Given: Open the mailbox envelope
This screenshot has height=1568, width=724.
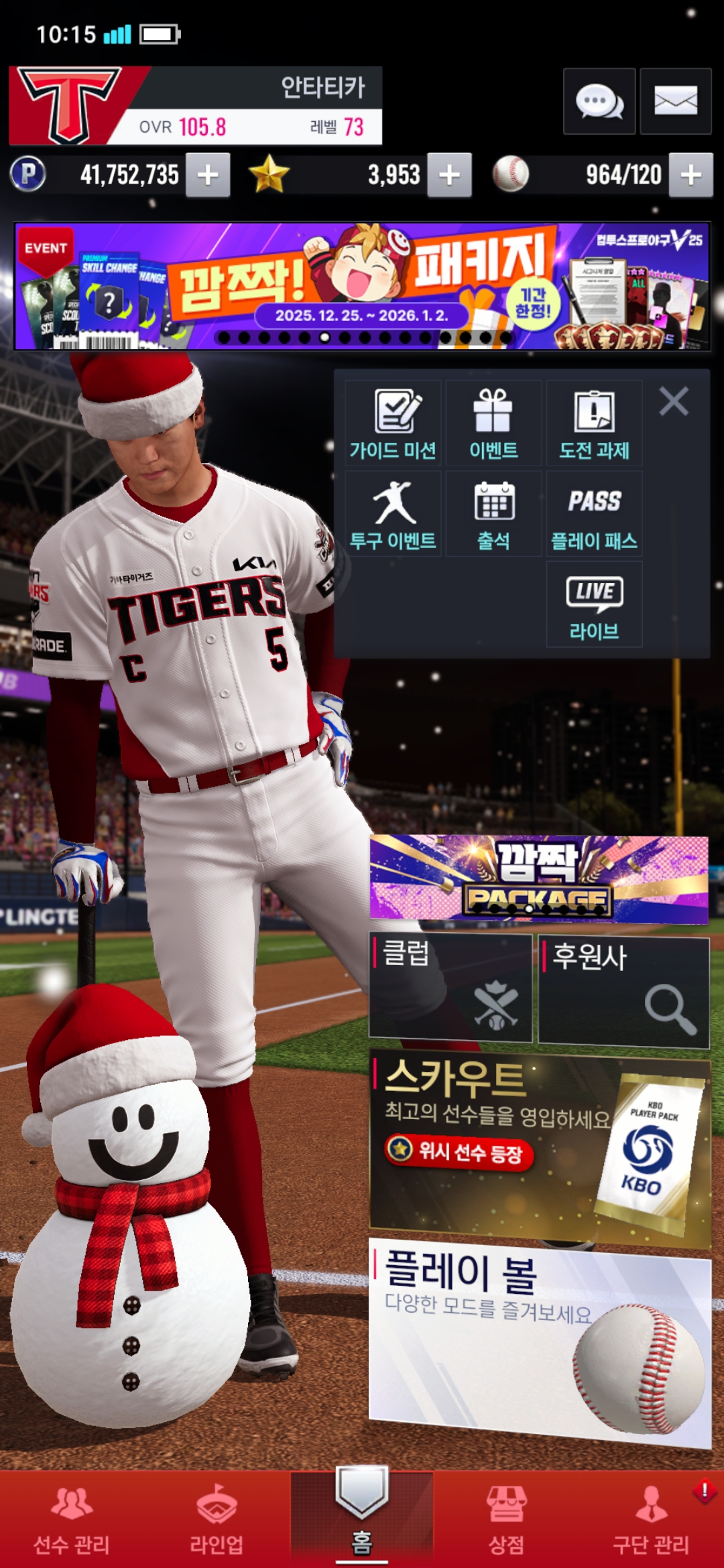Looking at the screenshot, I should tap(675, 101).
